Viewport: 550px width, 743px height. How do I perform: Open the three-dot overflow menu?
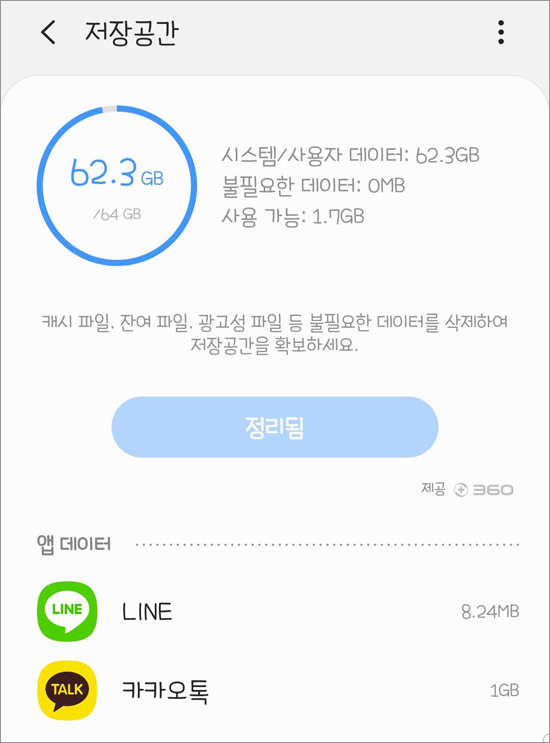[501, 33]
